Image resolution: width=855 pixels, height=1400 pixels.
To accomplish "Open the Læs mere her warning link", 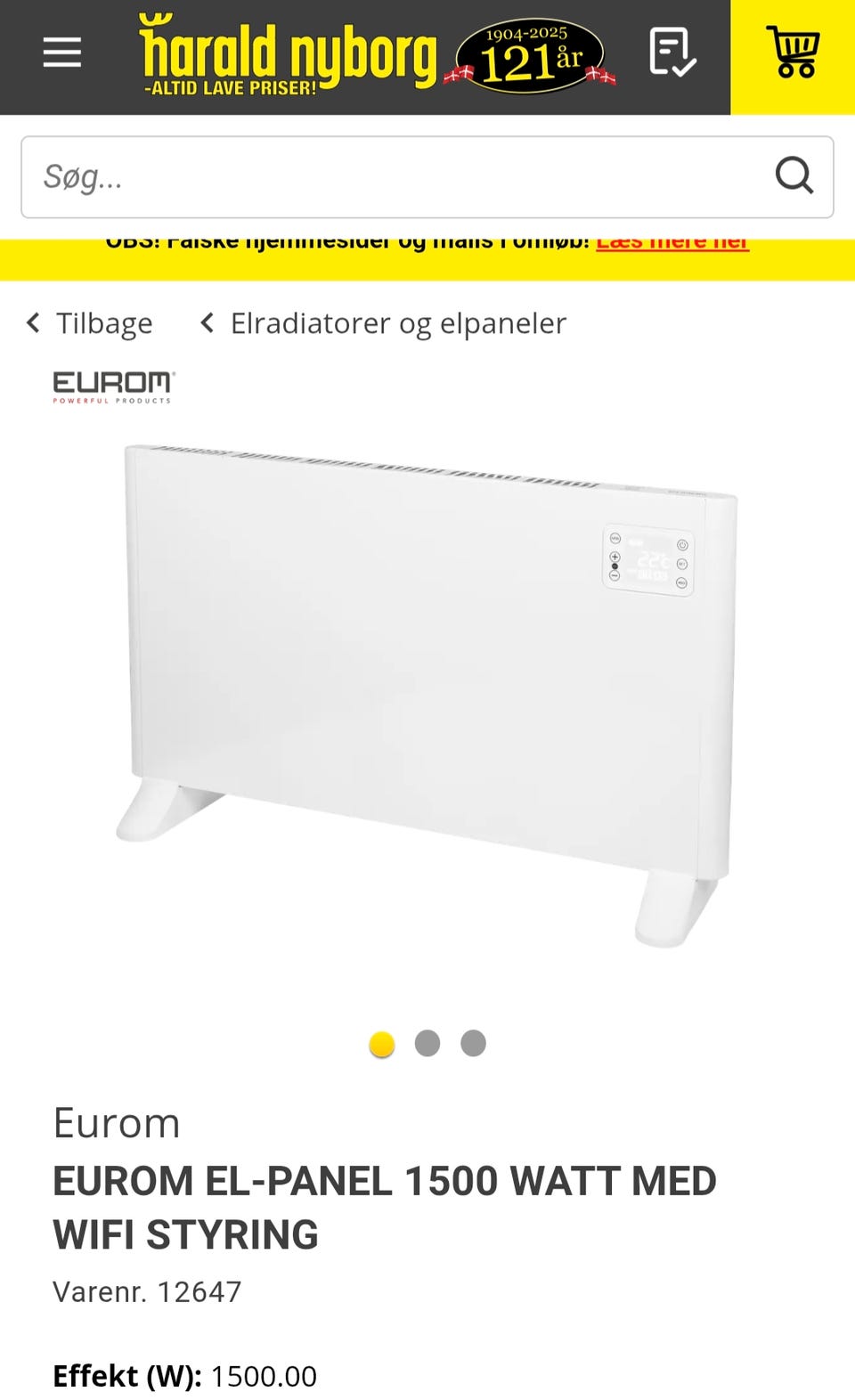I will (672, 240).
